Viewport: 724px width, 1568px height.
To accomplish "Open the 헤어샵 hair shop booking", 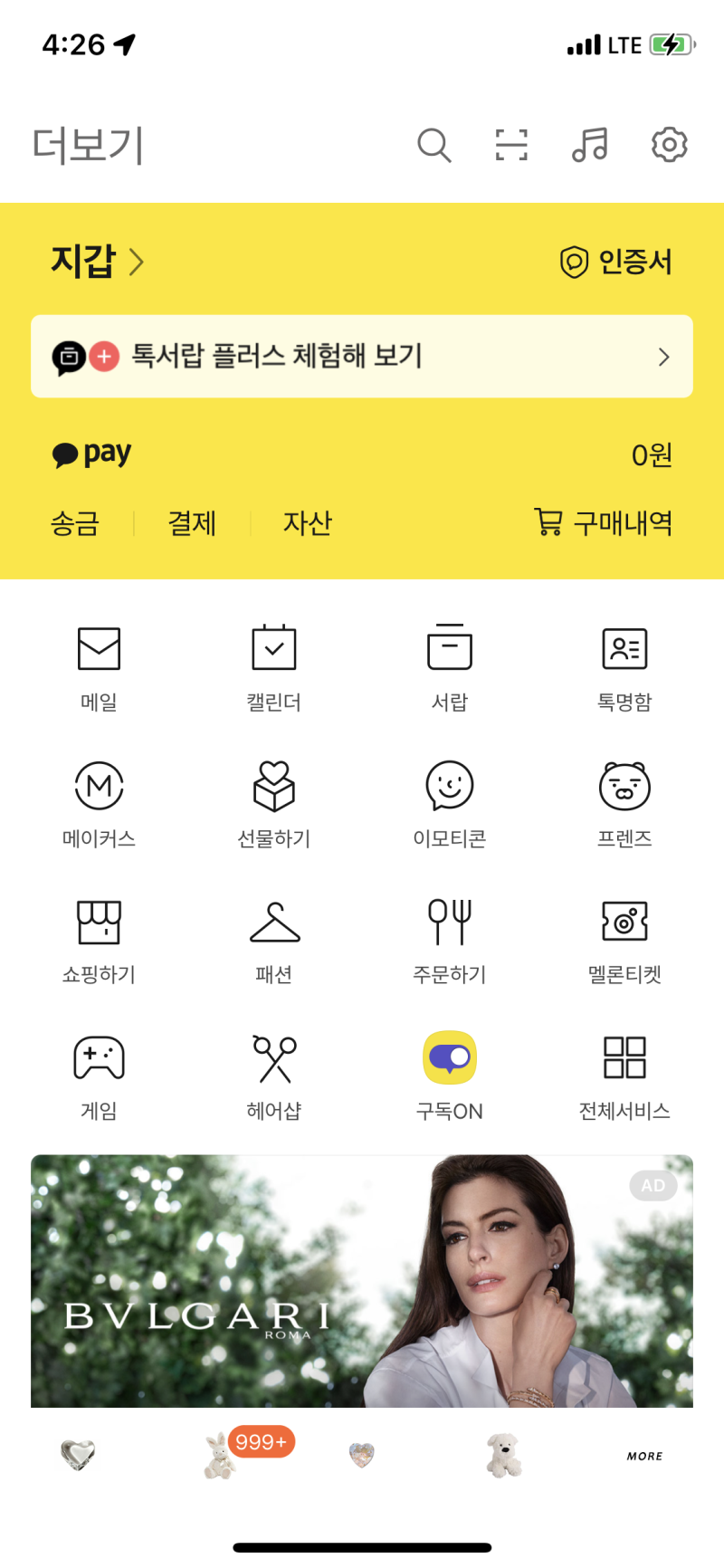I will coord(273,1075).
